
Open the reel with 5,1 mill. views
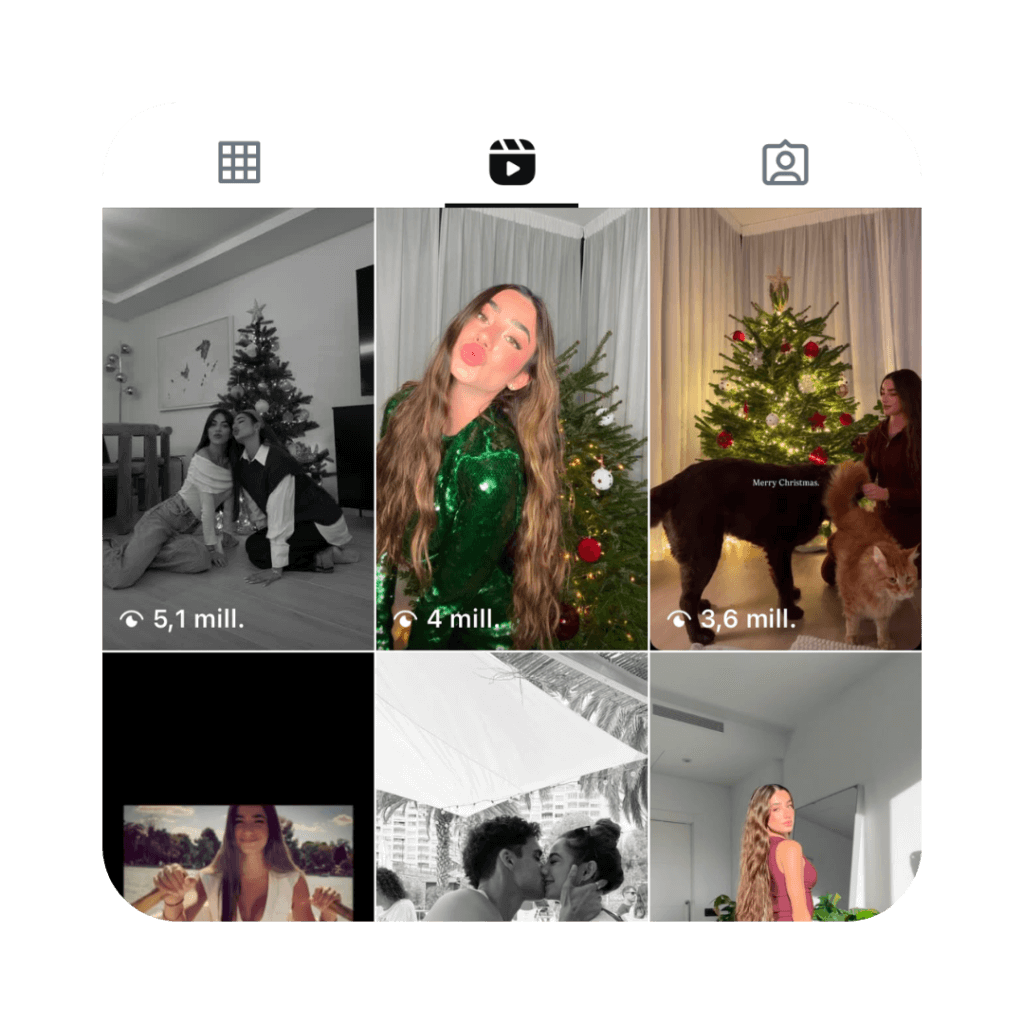[238, 428]
